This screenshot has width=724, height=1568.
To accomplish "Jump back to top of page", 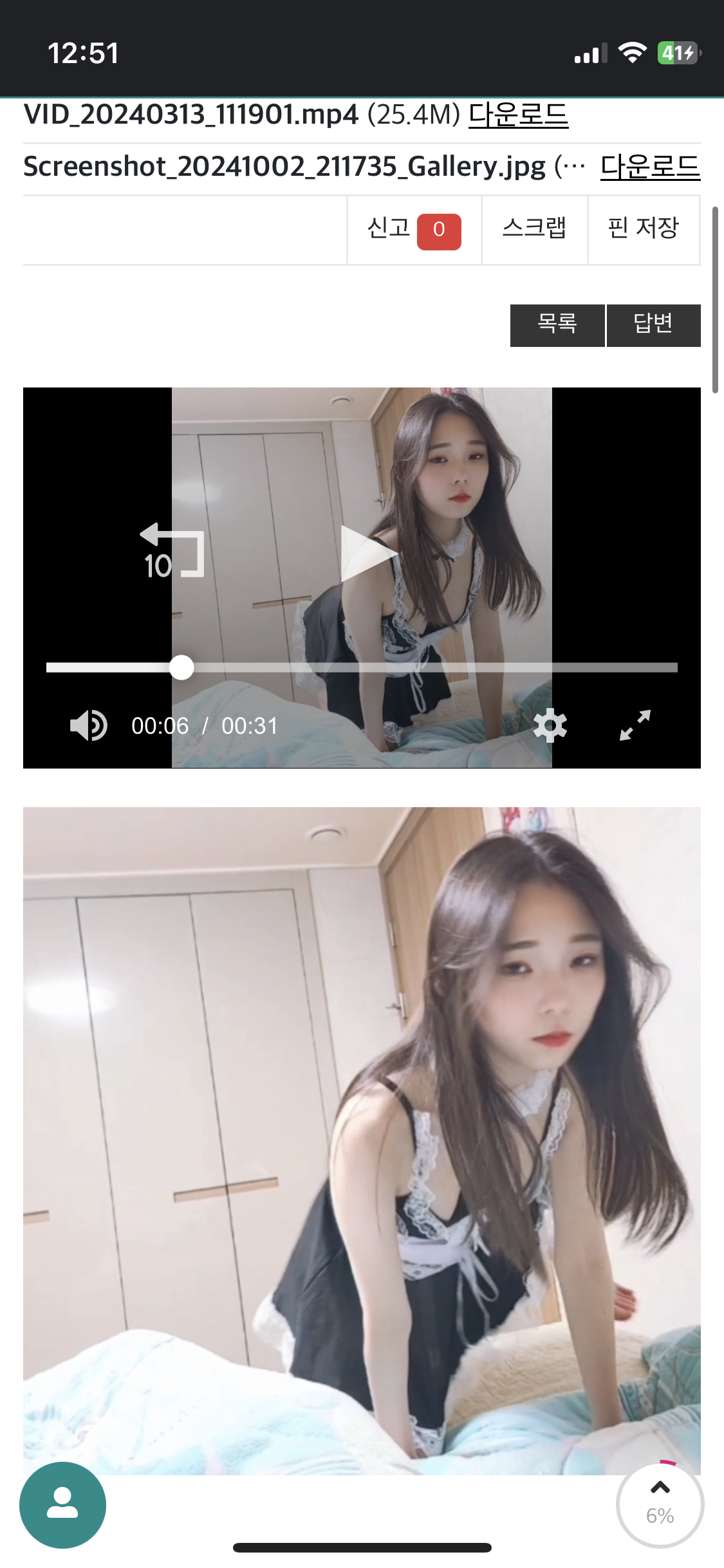I will 660,1504.
